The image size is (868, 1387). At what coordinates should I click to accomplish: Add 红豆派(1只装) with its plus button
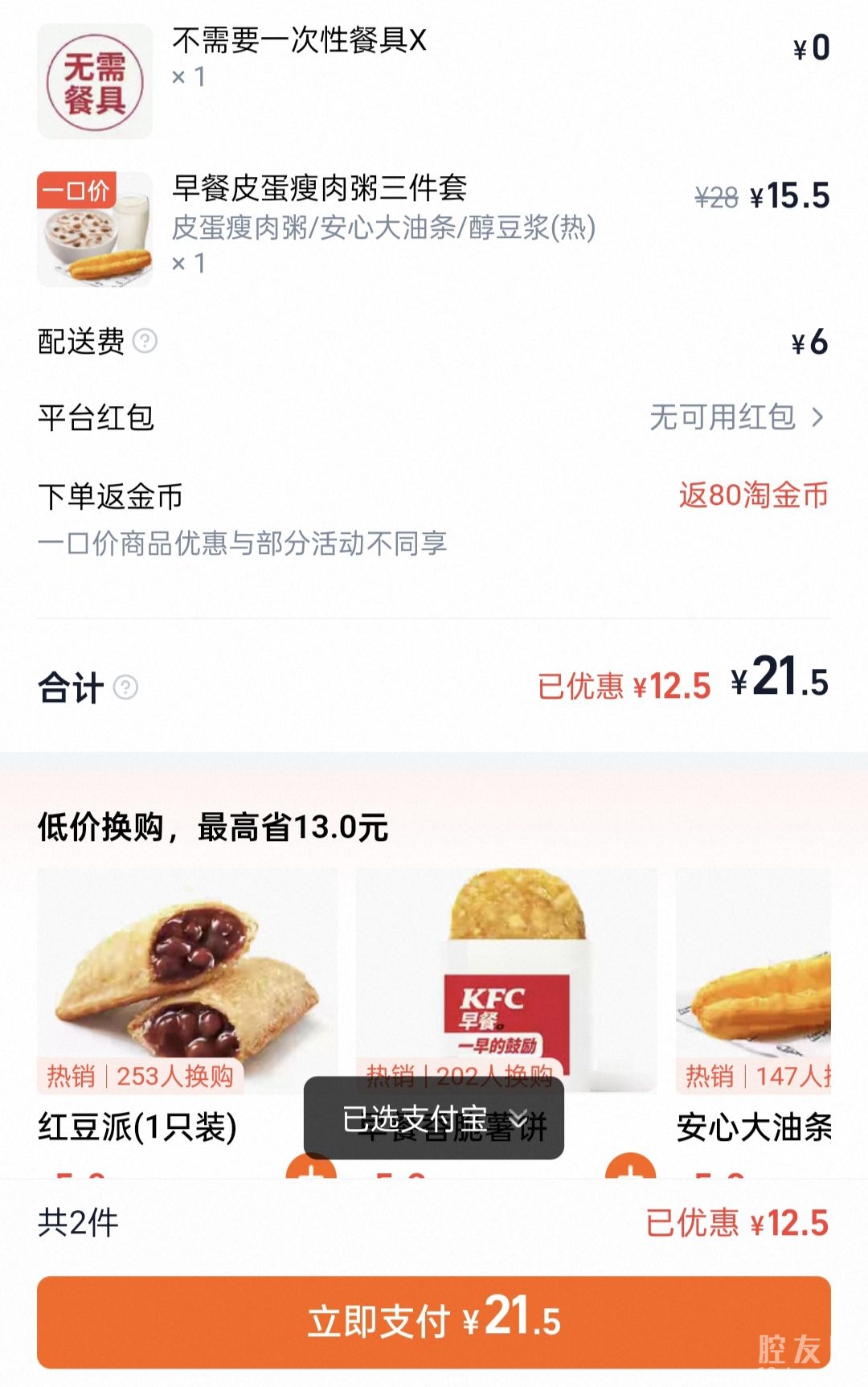tap(310, 1170)
